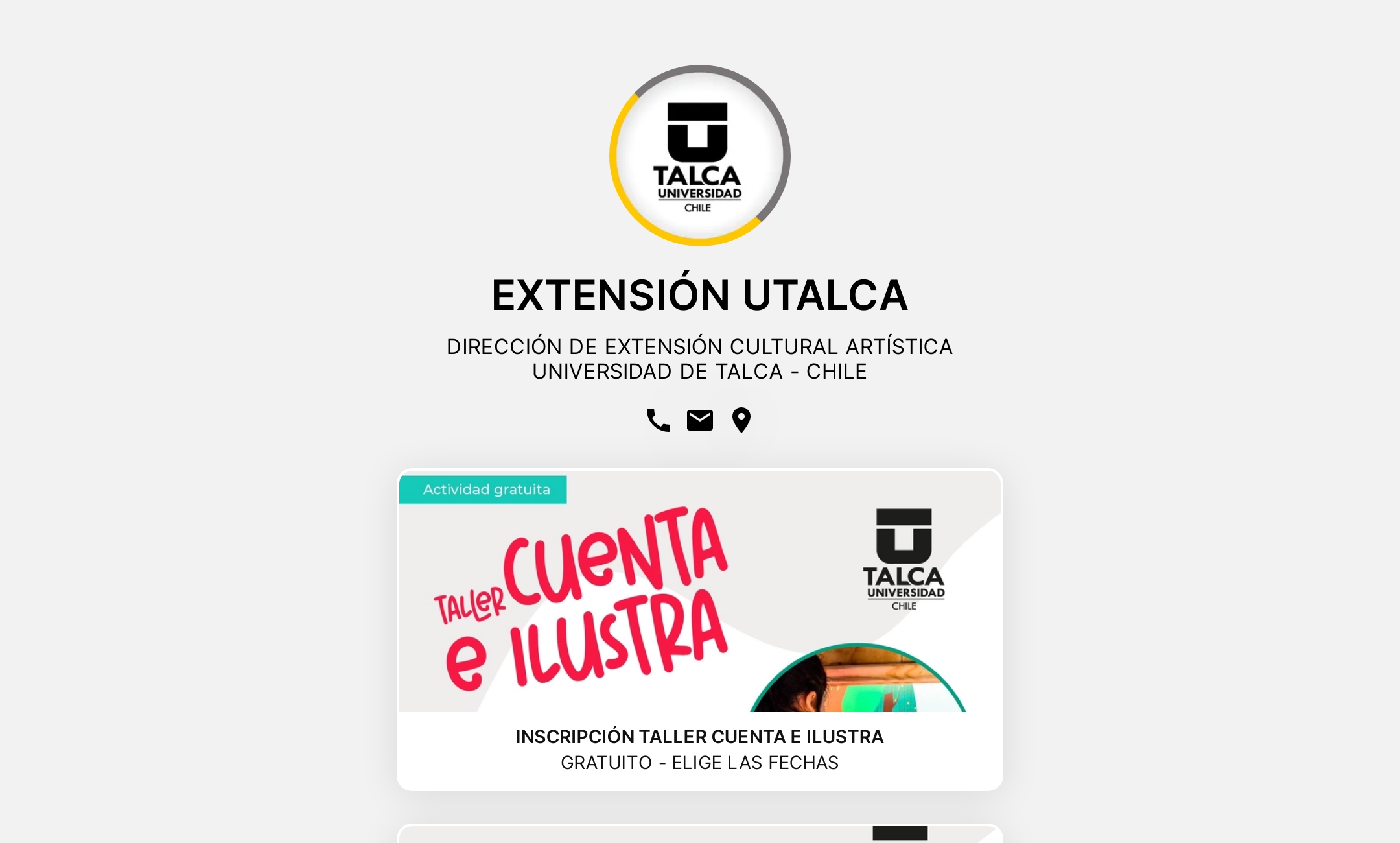Tap the phone call icon
Viewport: 1400px width, 843px height.
tap(658, 420)
